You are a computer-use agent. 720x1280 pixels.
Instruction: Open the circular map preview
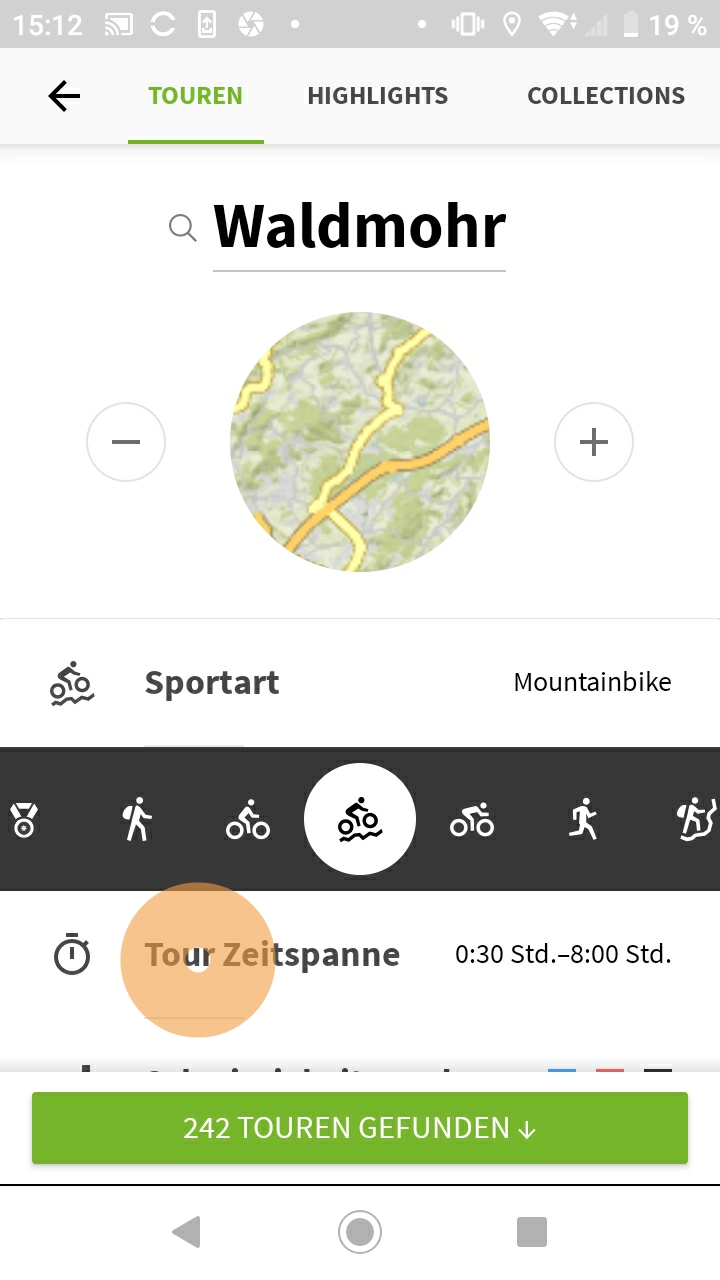coord(360,442)
